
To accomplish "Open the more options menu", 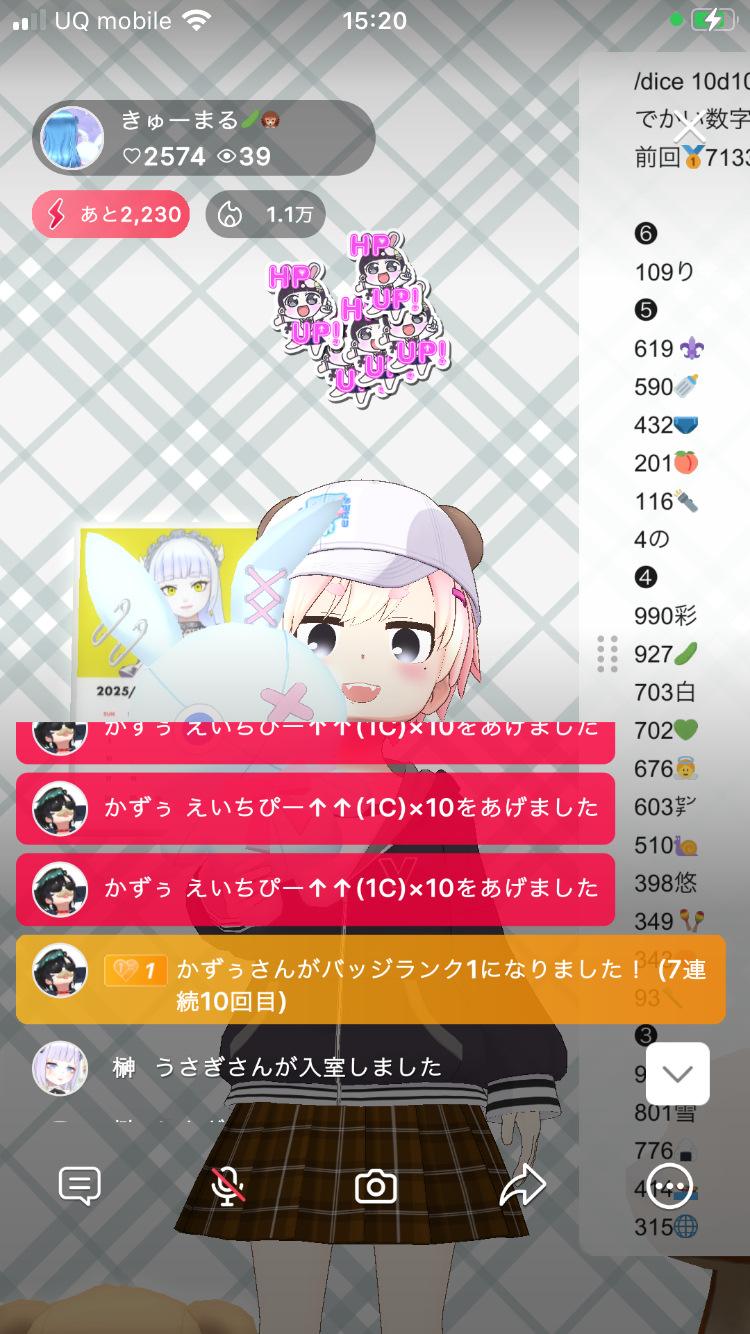I will pyautogui.click(x=670, y=1186).
